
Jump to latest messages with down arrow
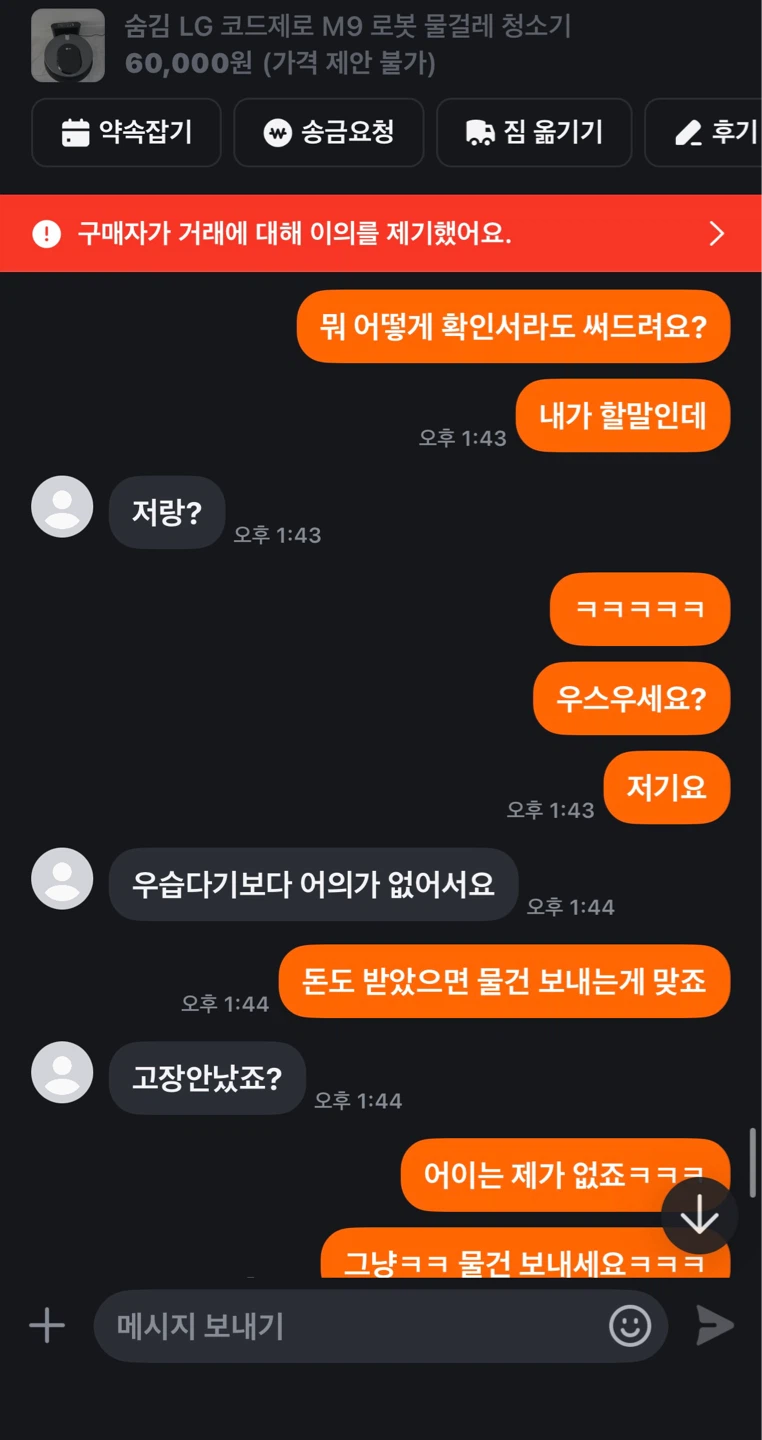click(x=699, y=1215)
